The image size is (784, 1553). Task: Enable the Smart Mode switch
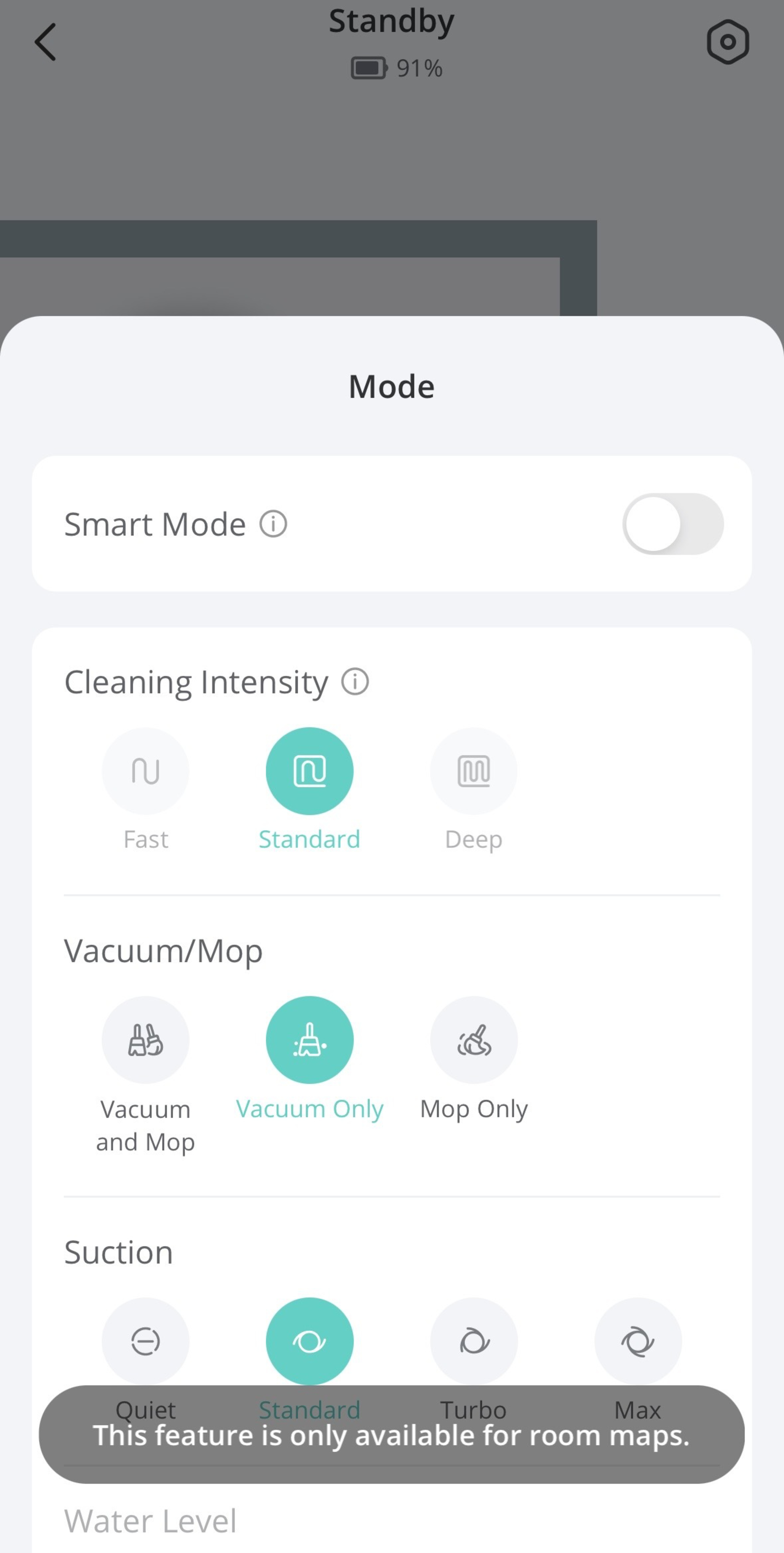(673, 524)
